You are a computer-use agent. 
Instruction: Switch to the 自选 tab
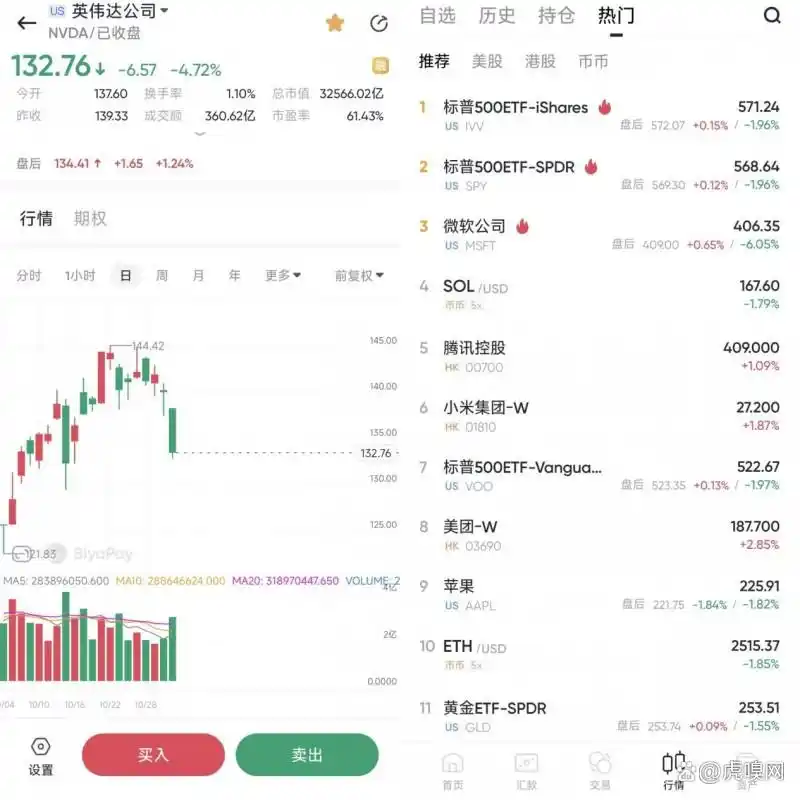click(x=437, y=16)
